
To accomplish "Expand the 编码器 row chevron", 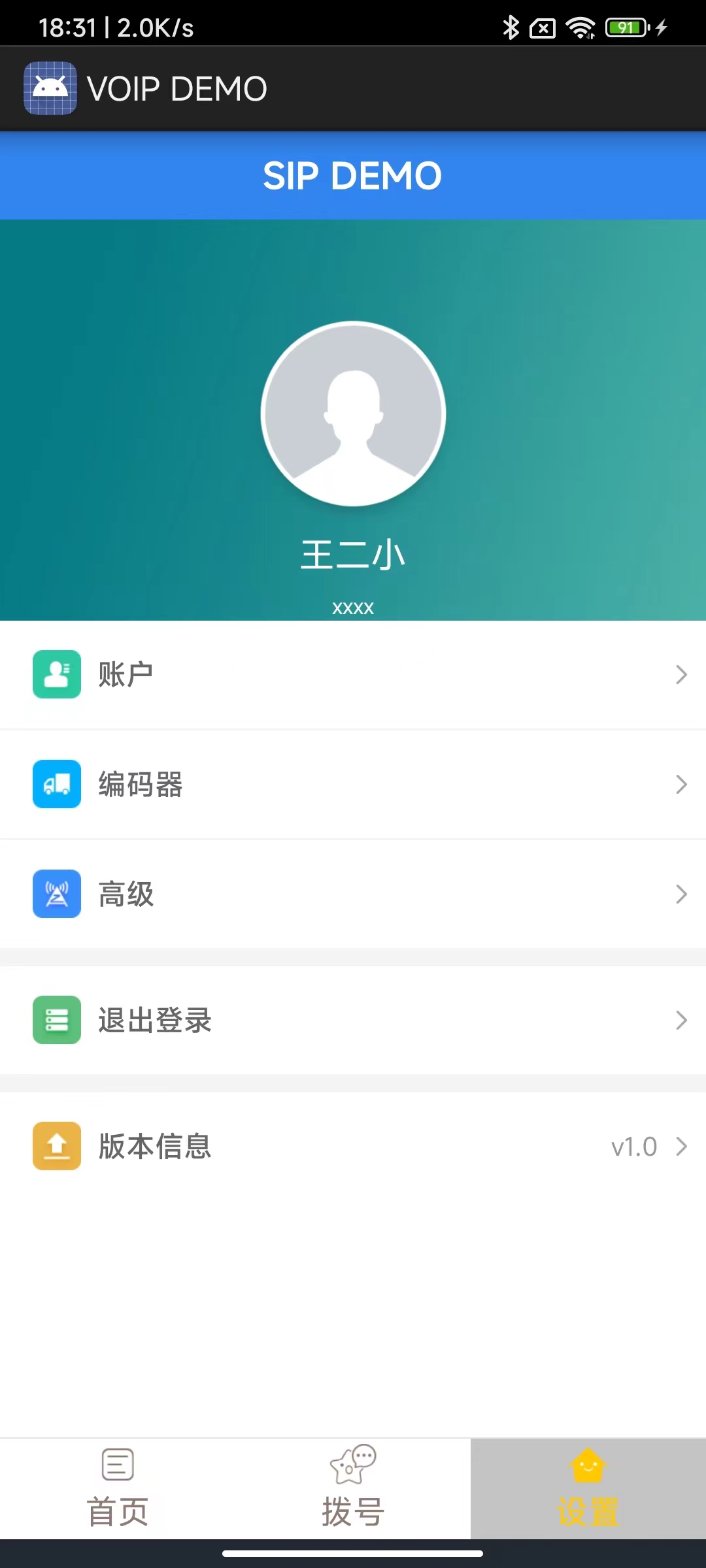I will click(681, 784).
